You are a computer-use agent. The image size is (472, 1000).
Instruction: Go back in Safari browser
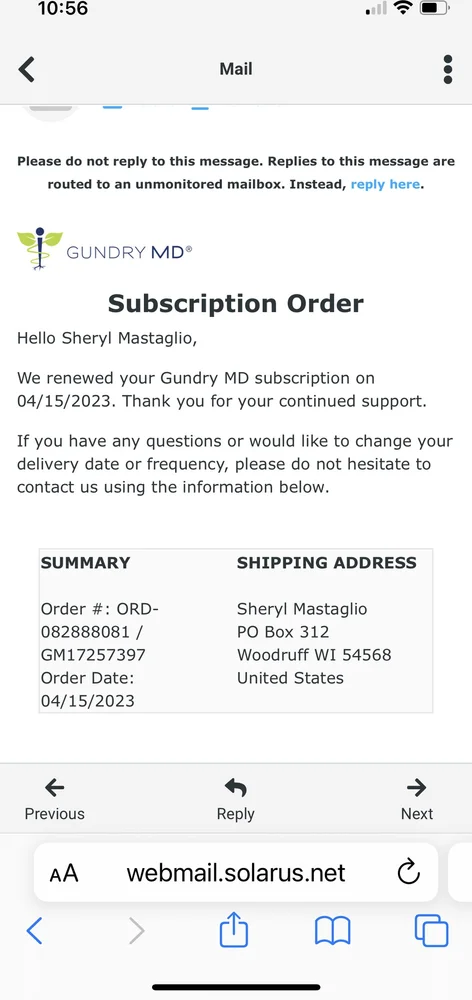(34, 932)
